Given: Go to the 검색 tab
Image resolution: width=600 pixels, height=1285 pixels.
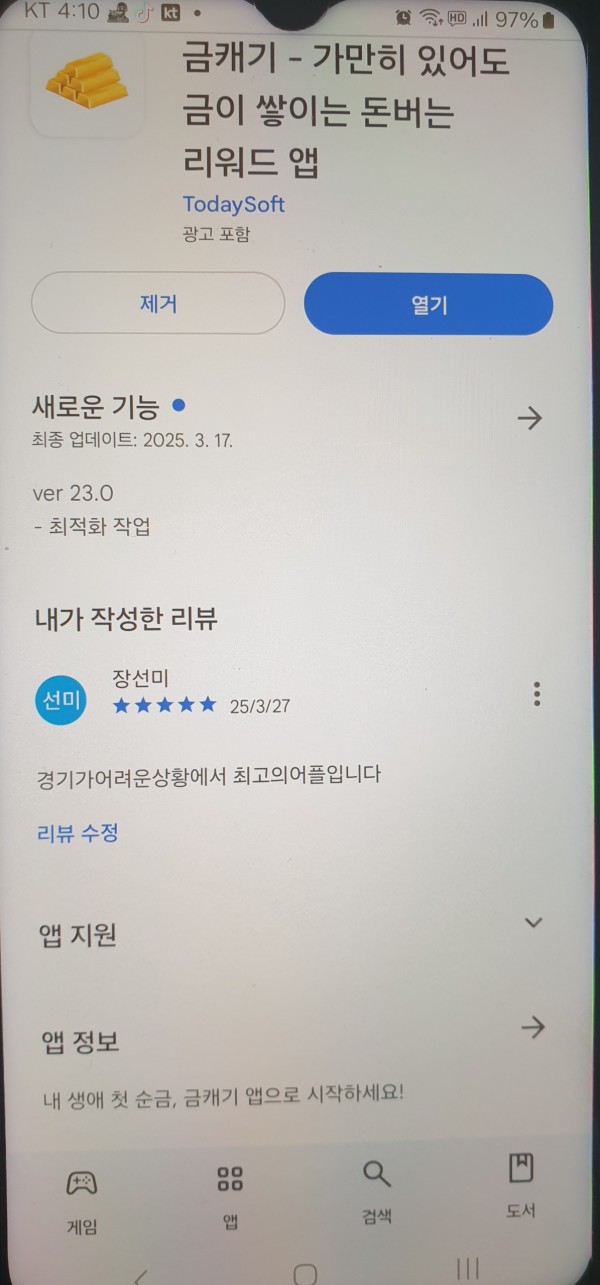Looking at the screenshot, I should click(x=376, y=1192).
